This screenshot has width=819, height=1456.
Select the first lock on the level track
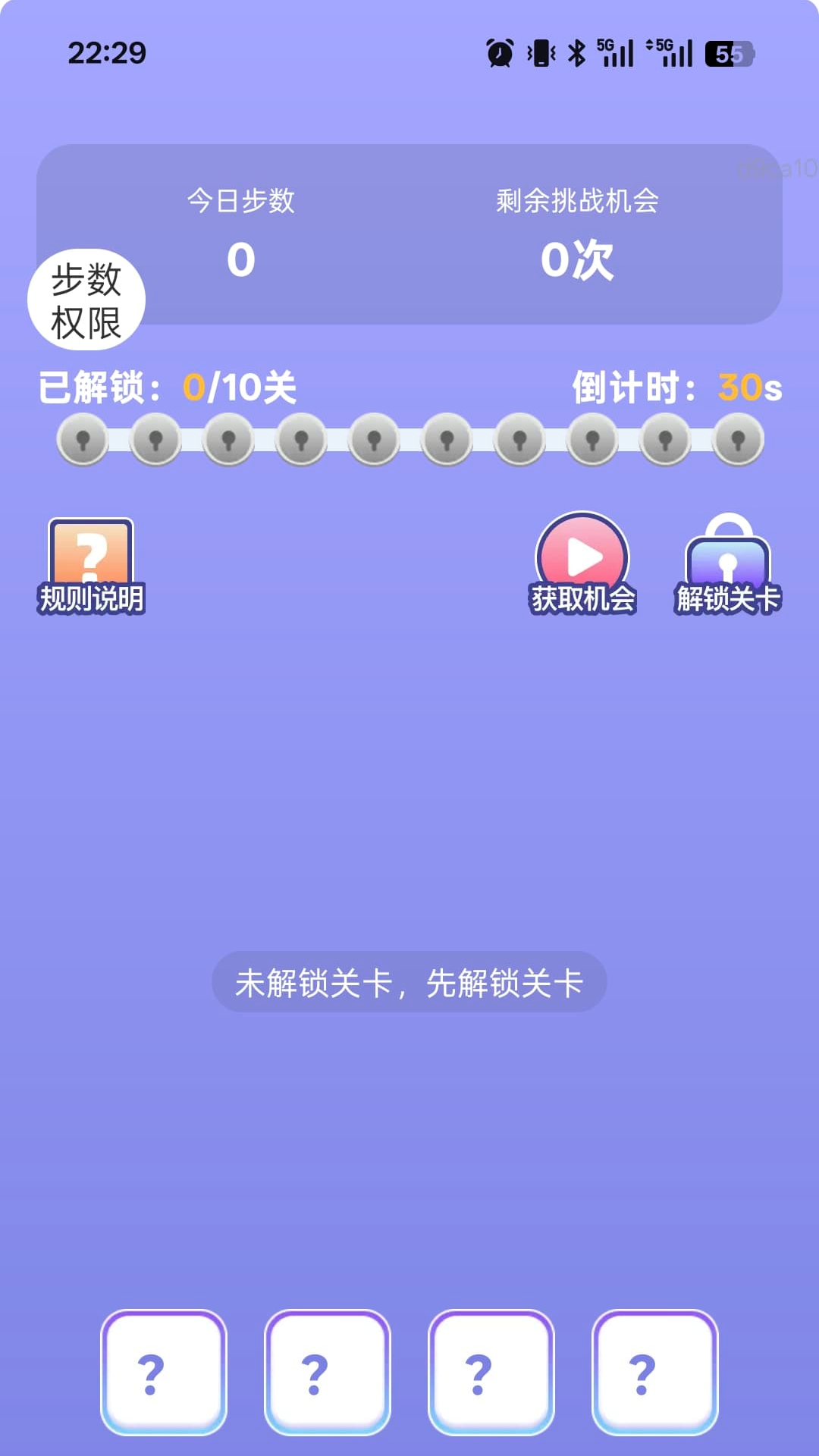[x=83, y=440]
